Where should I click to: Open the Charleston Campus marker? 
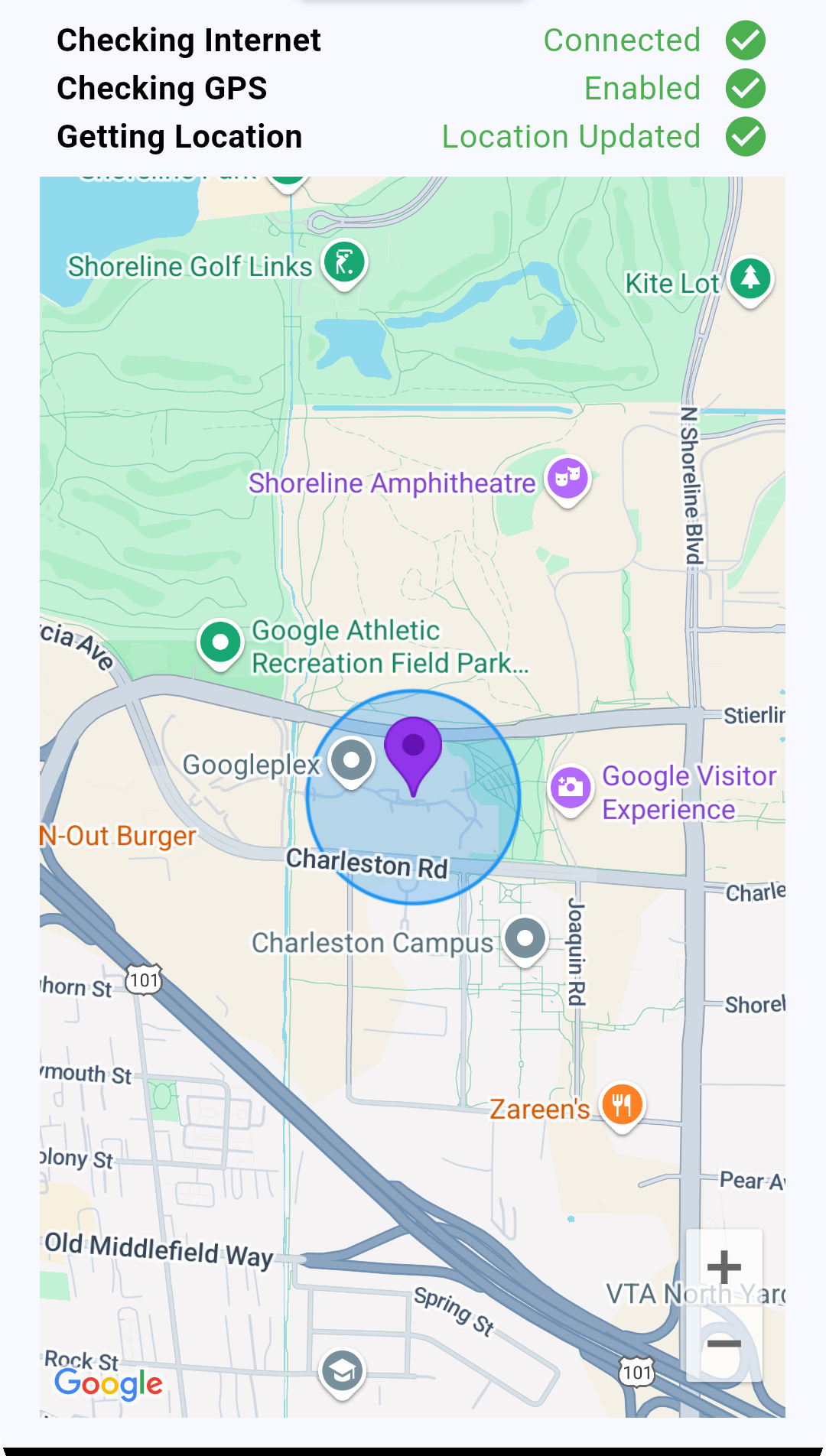[x=525, y=938]
